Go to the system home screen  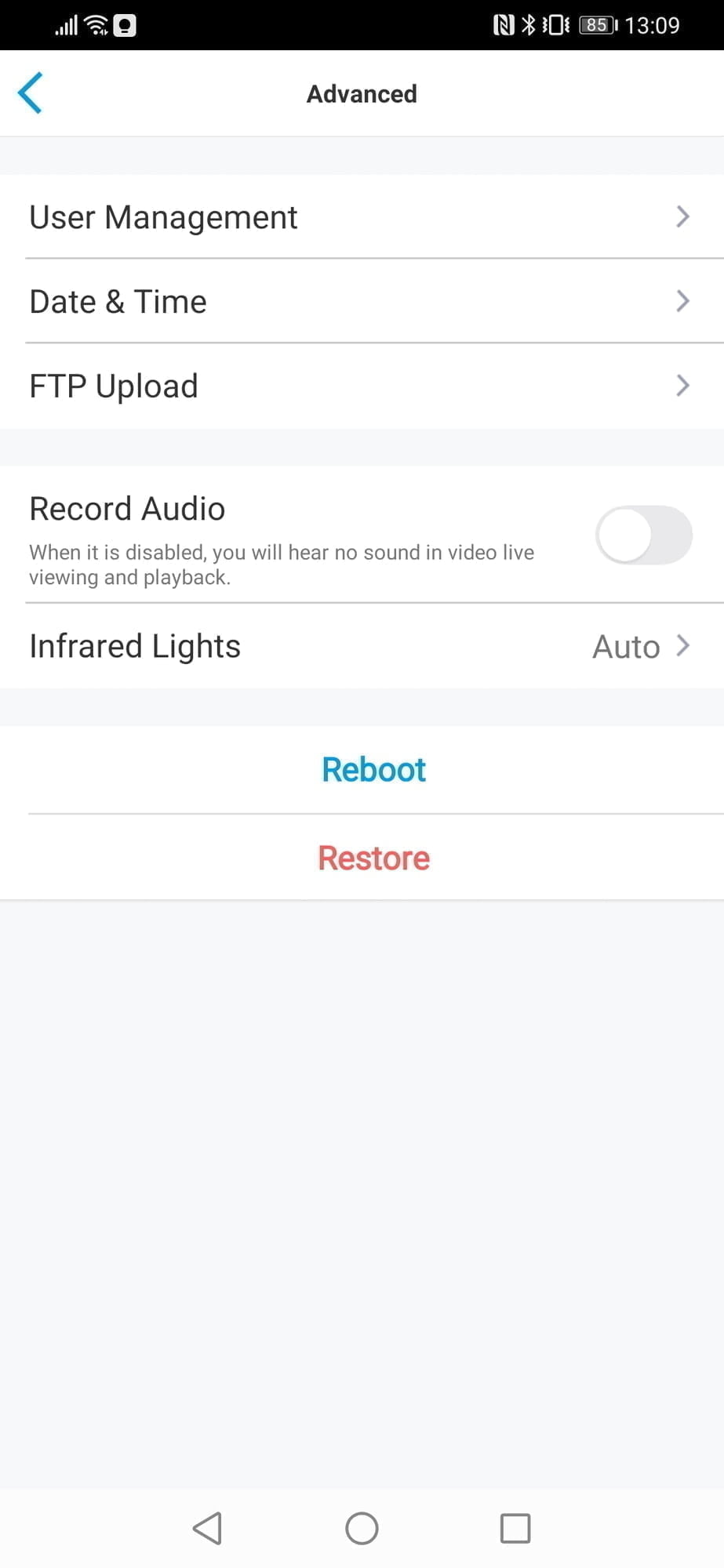[362, 1528]
